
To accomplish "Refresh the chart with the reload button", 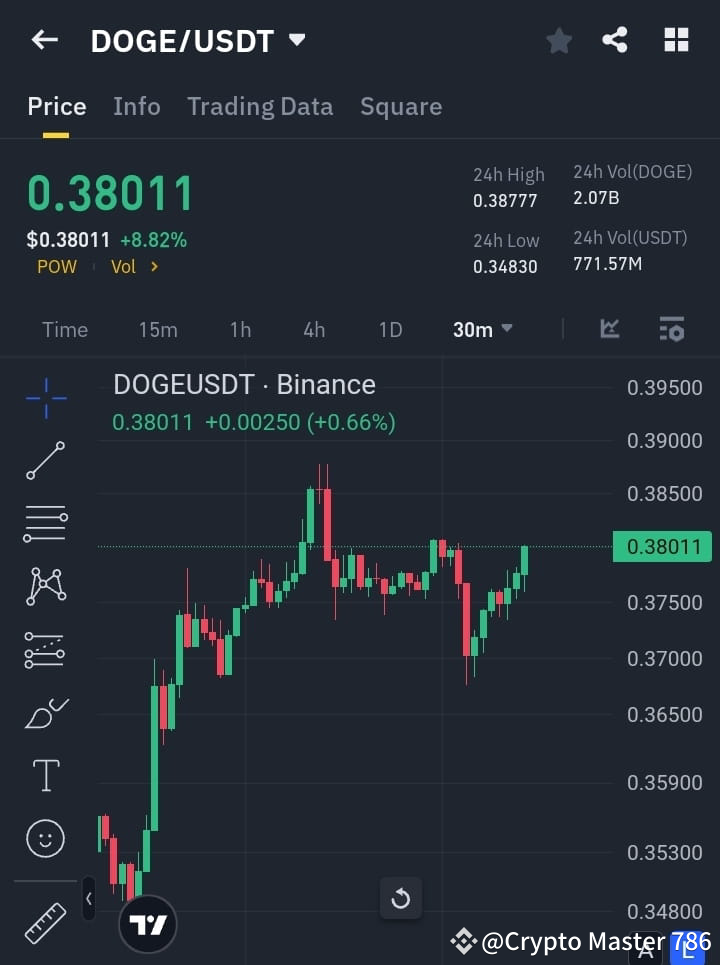I will pyautogui.click(x=400, y=899).
